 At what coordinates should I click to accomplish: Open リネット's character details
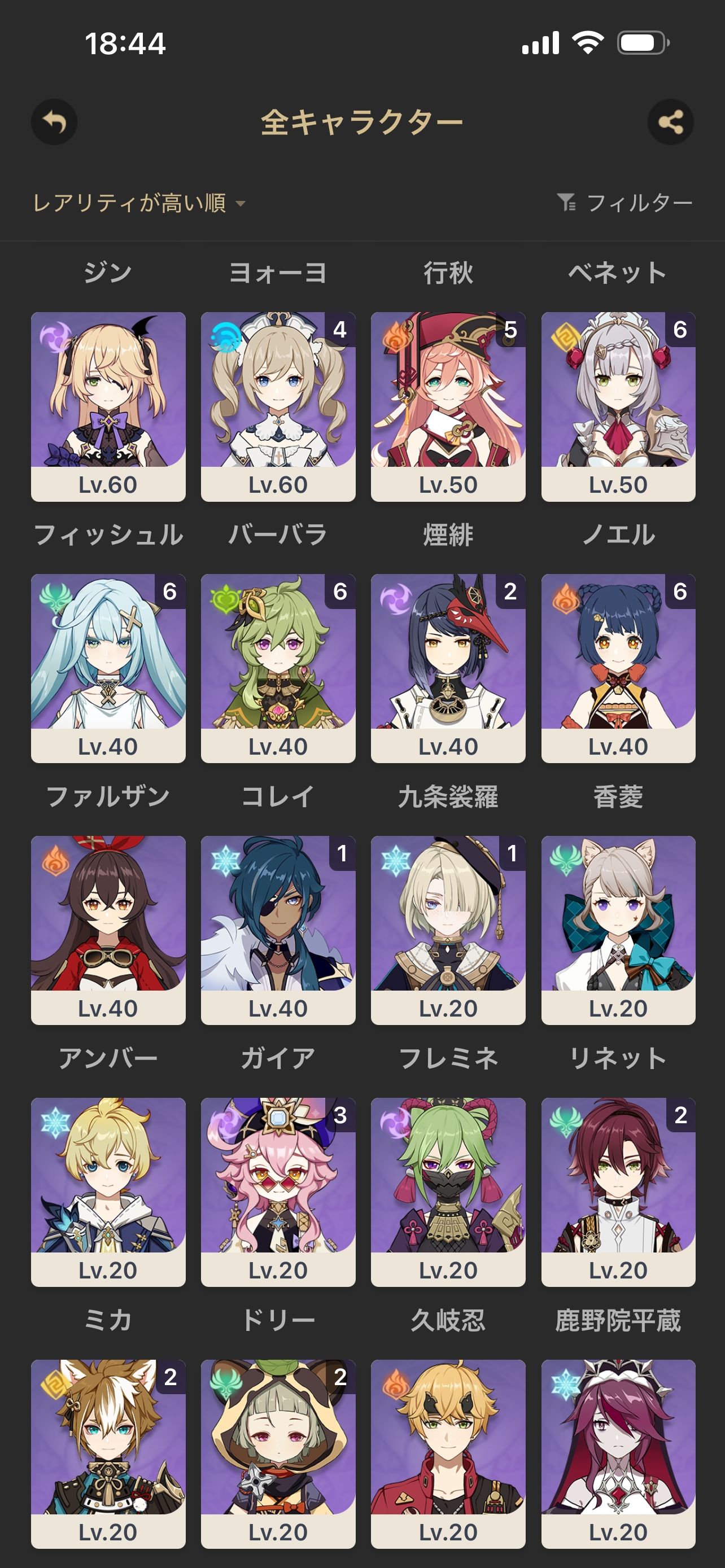point(618,930)
